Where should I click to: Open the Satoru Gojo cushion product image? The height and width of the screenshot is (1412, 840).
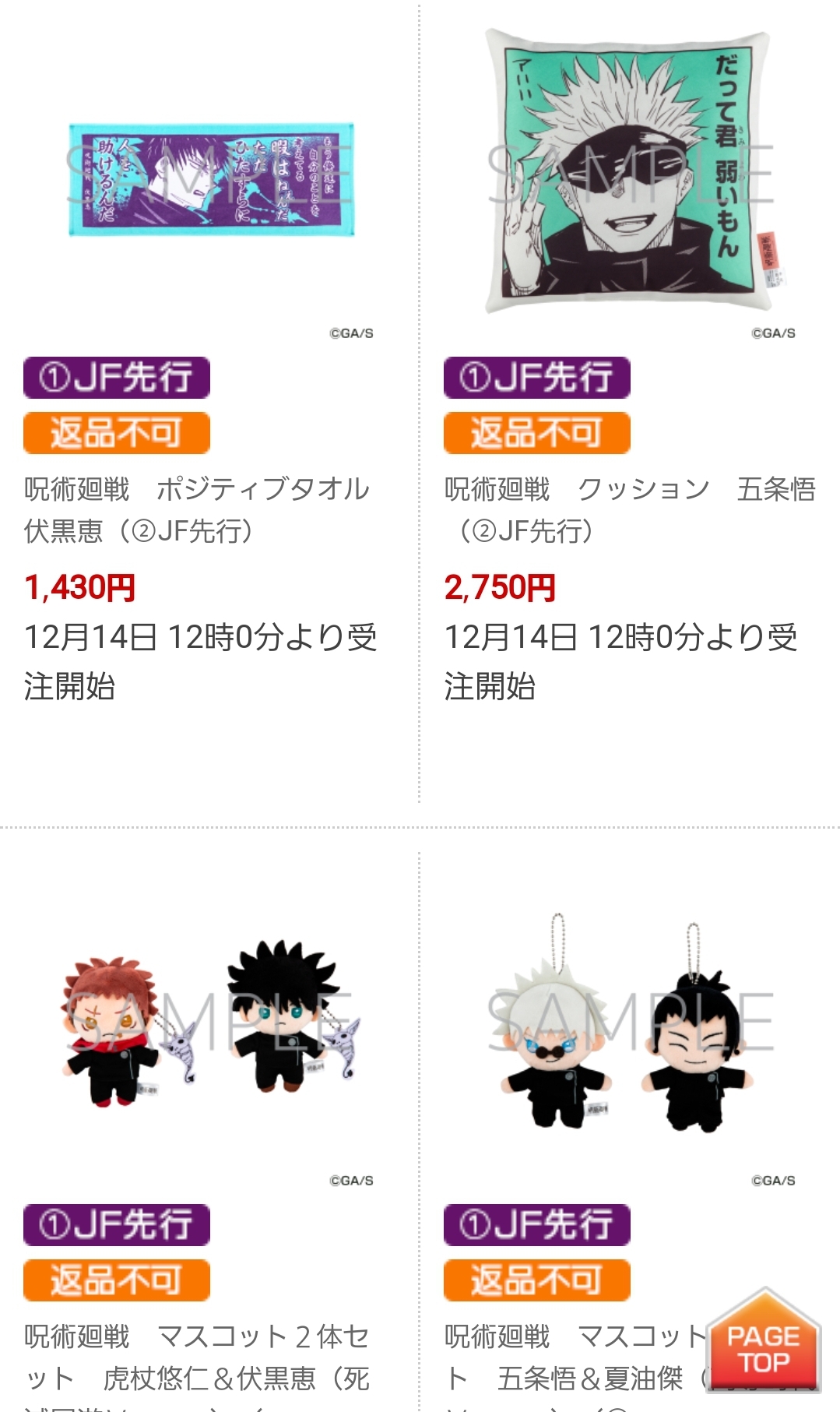click(x=631, y=171)
